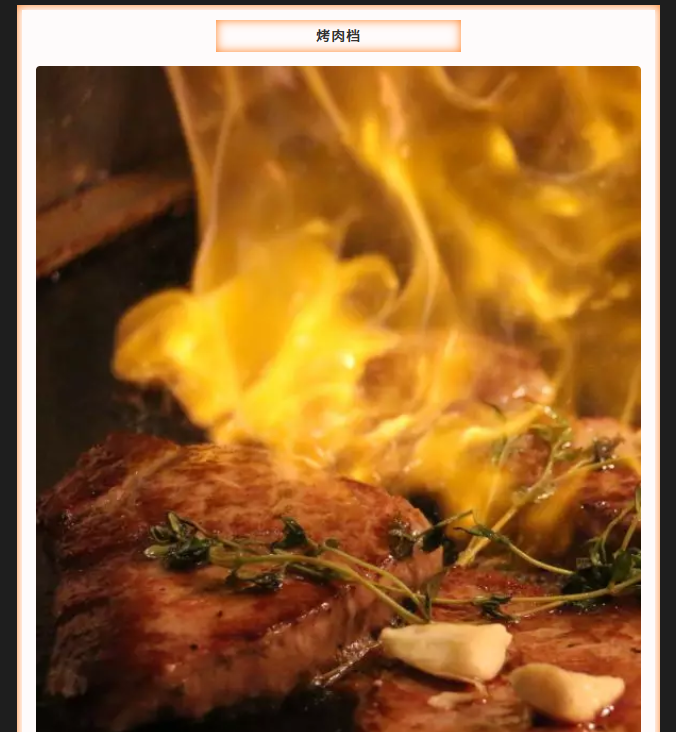The image size is (676, 732).
Task: Tap the 烤肉档 button
Action: 338,36
